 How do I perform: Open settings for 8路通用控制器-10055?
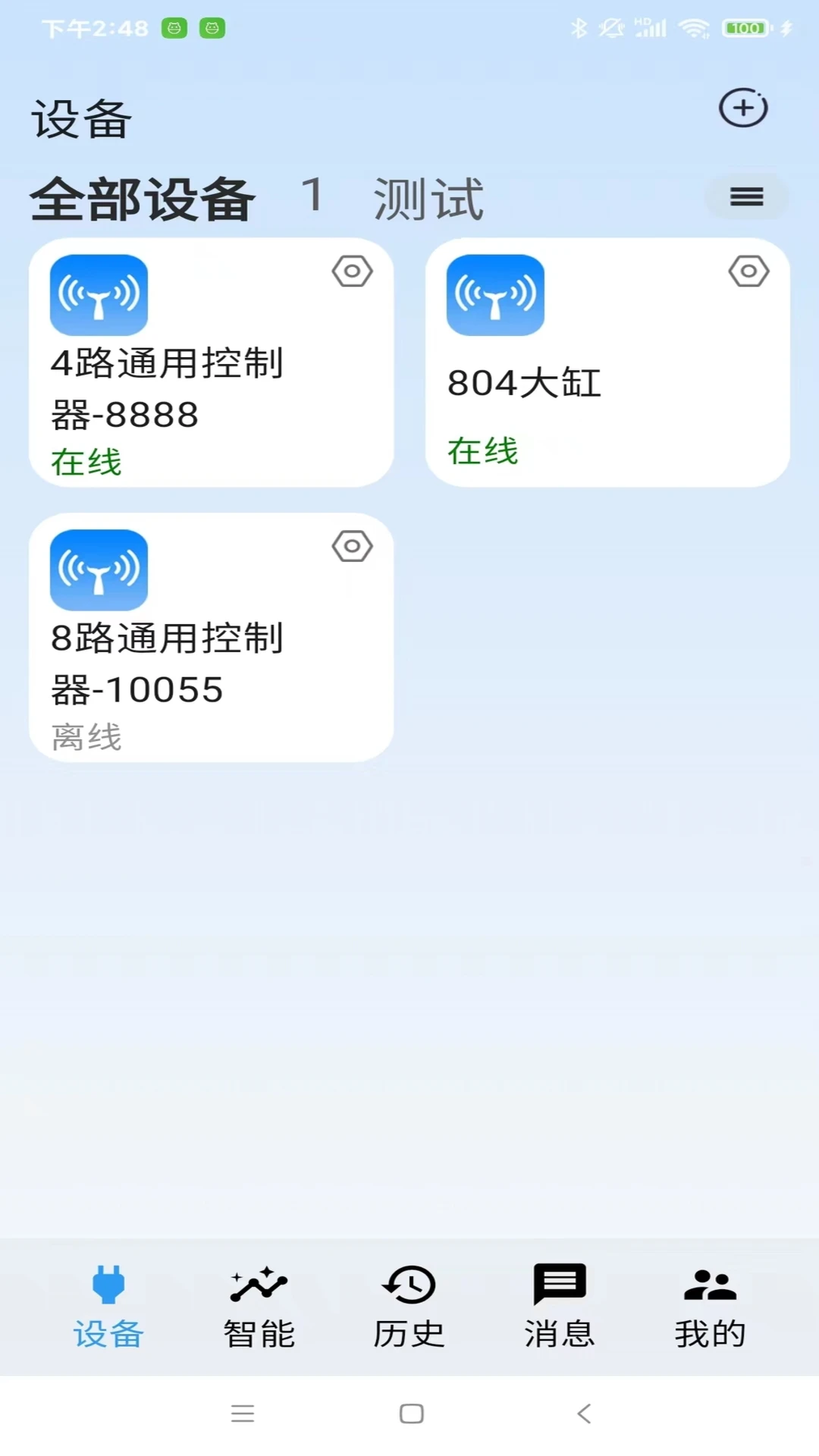coord(353,546)
